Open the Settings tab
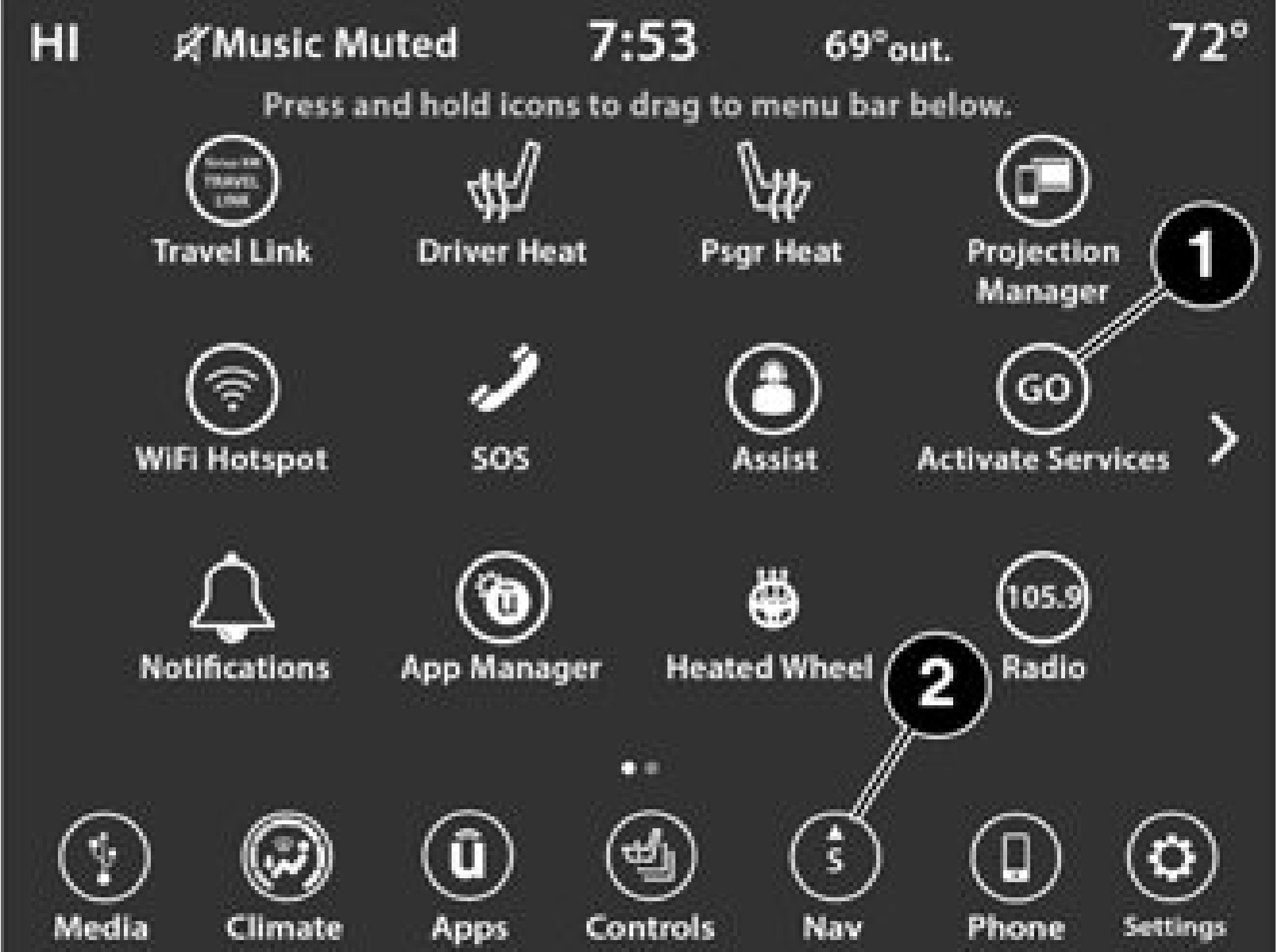 (1172, 857)
